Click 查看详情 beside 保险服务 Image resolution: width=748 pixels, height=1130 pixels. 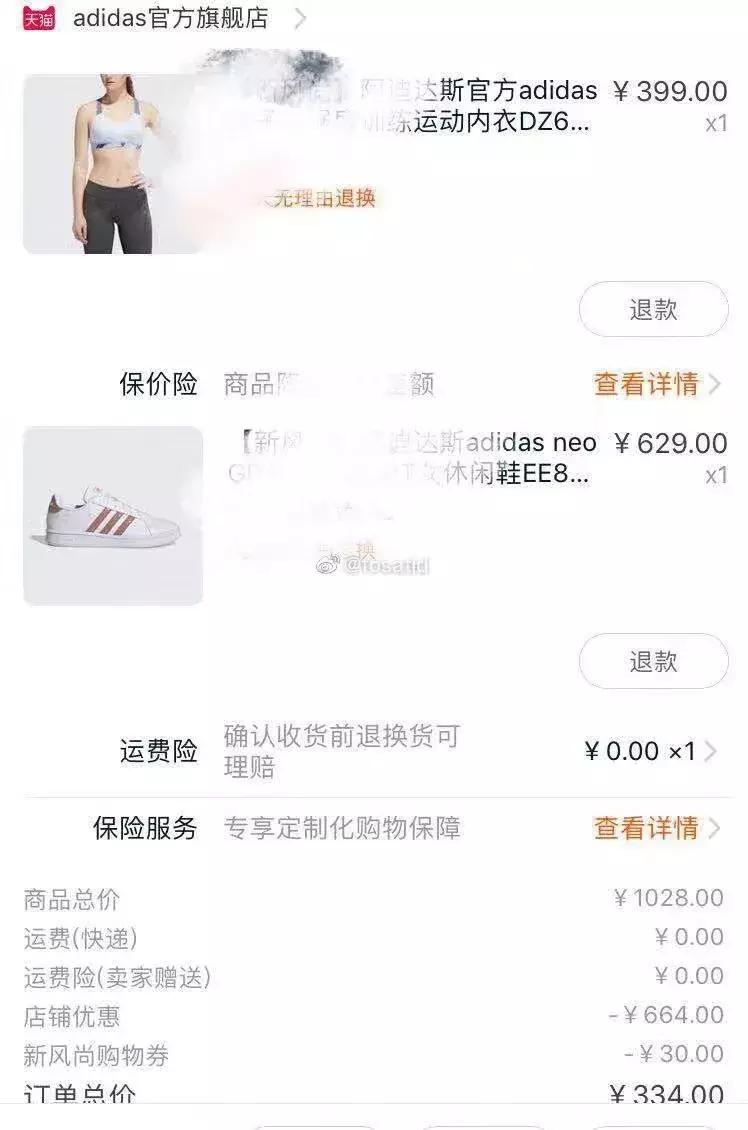(645, 829)
